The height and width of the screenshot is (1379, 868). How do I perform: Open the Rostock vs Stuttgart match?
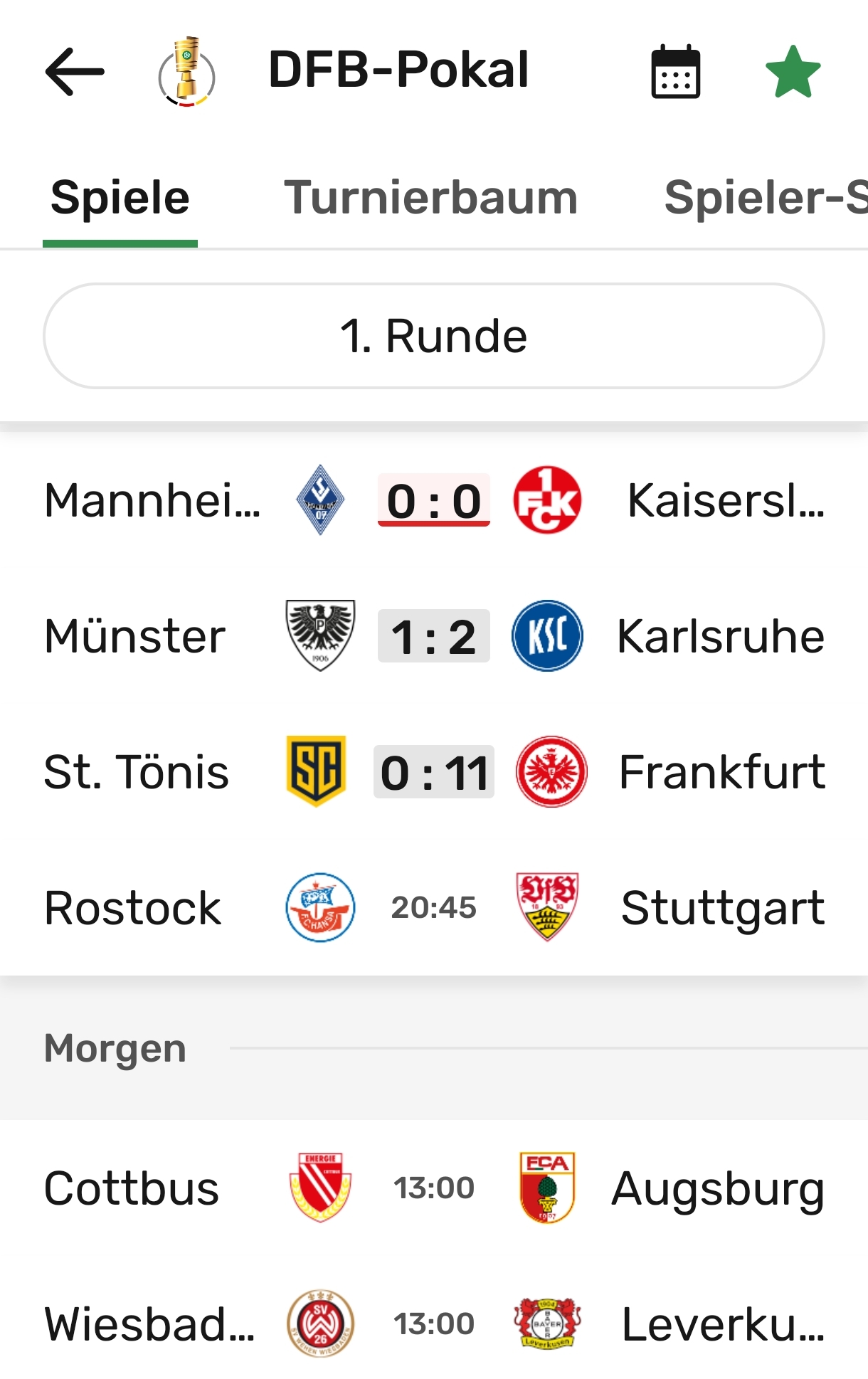tap(434, 908)
